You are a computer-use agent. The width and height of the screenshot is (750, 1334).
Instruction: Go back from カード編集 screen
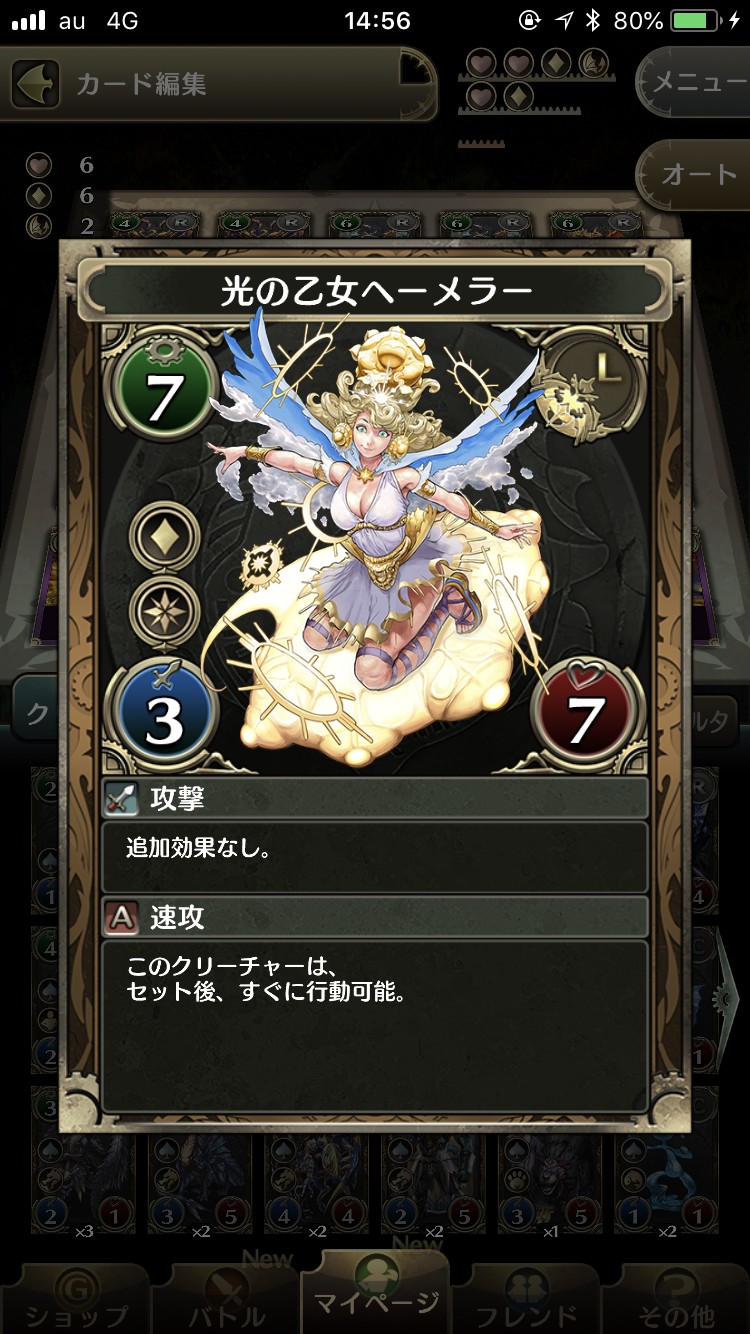tap(36, 84)
